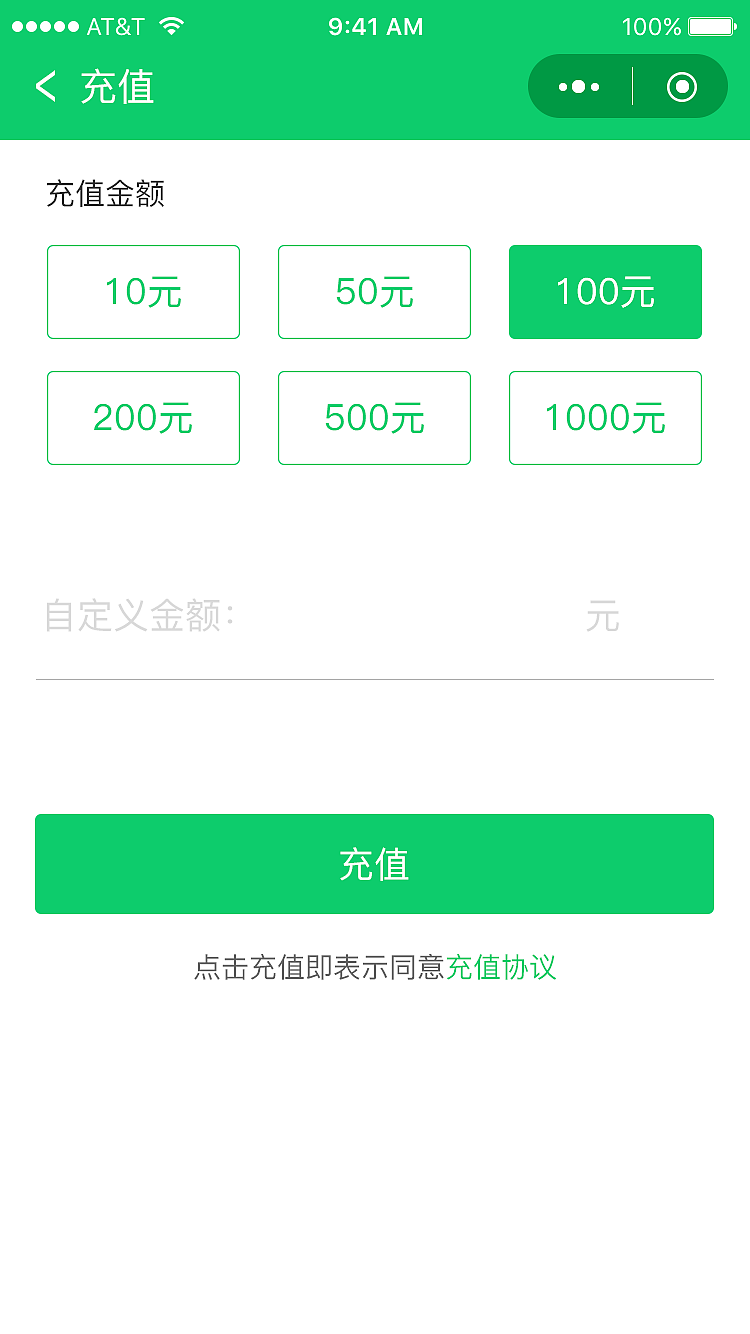Tap the 充值 page title
750x1334 pixels.
pyautogui.click(x=118, y=88)
